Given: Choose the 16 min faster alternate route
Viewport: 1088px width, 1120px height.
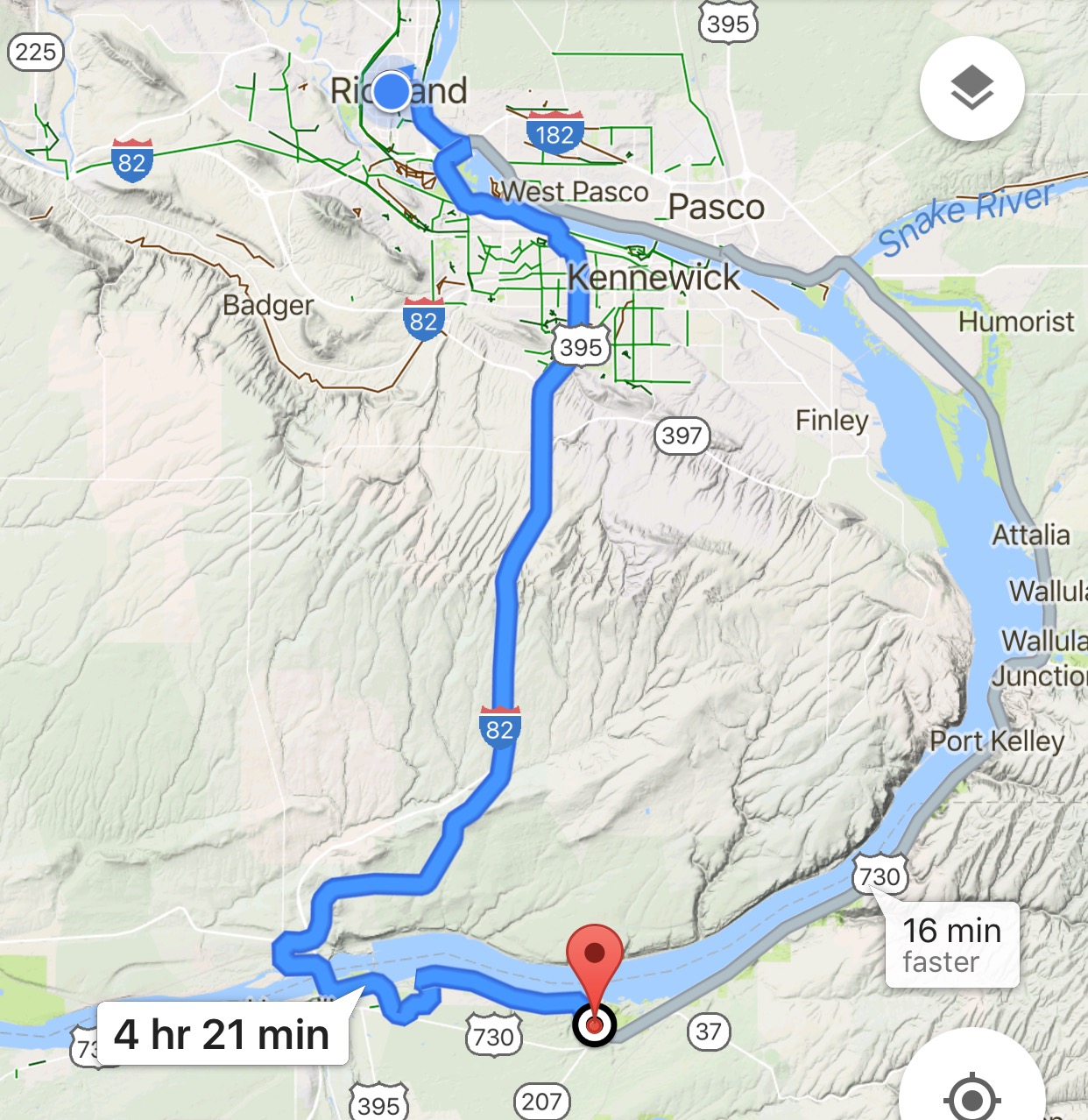Looking at the screenshot, I should pyautogui.click(x=951, y=945).
